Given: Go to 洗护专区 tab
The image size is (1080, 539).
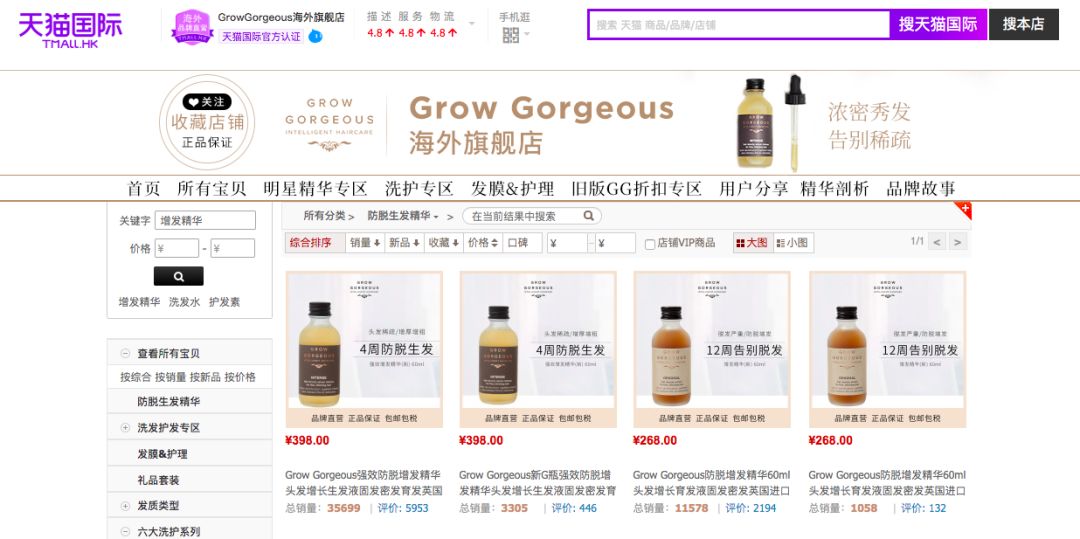Looking at the screenshot, I should 419,188.
